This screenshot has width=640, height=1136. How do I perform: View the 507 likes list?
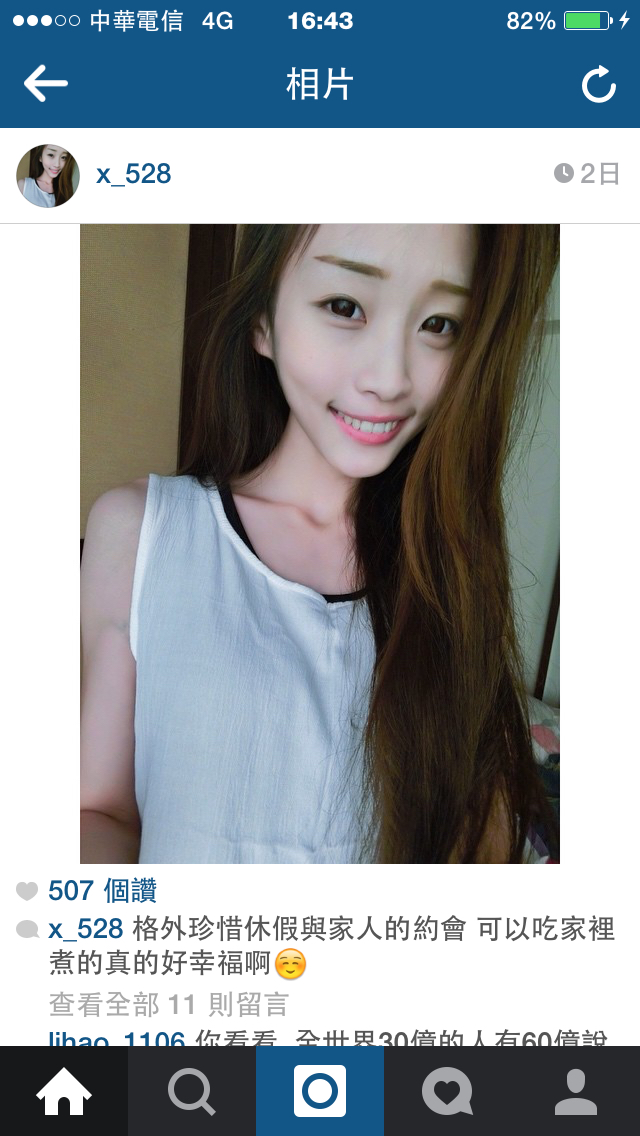point(102,890)
